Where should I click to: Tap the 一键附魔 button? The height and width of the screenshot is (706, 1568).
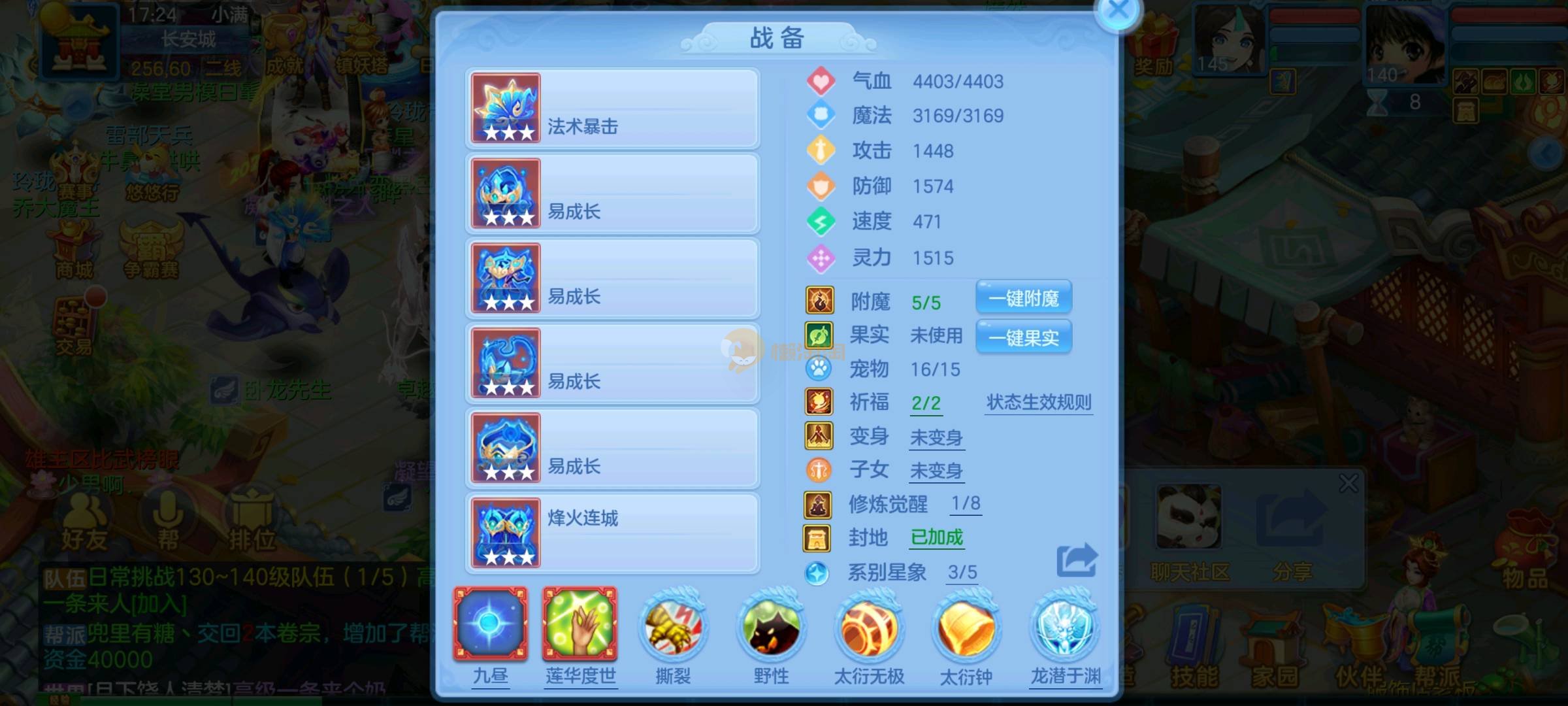pos(1023,299)
